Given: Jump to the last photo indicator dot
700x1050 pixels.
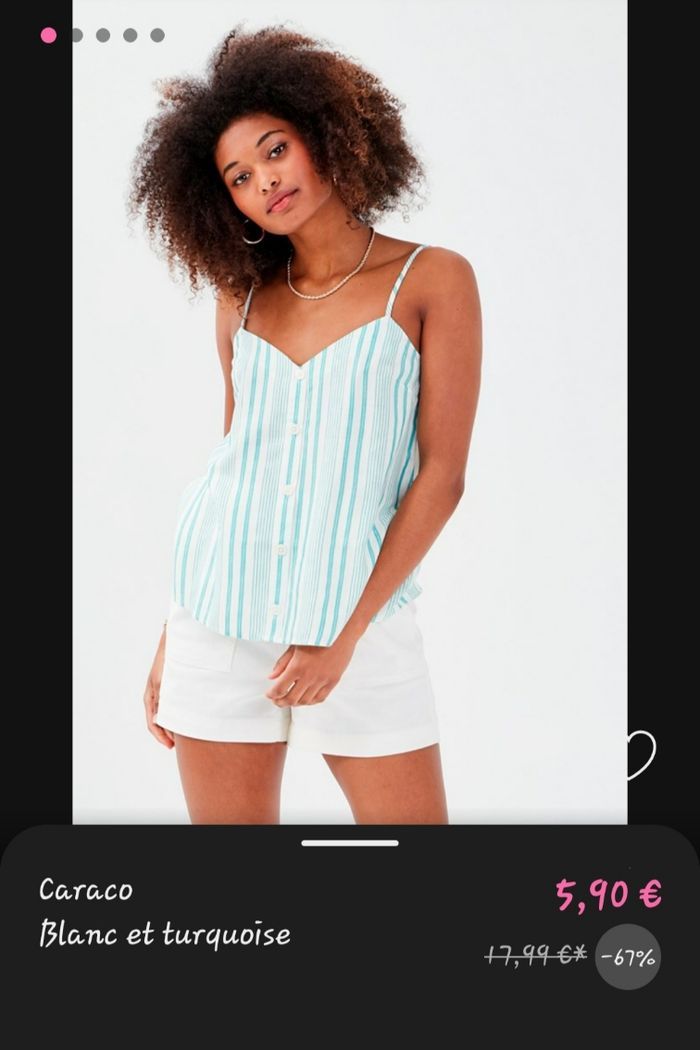Looking at the screenshot, I should (157, 35).
